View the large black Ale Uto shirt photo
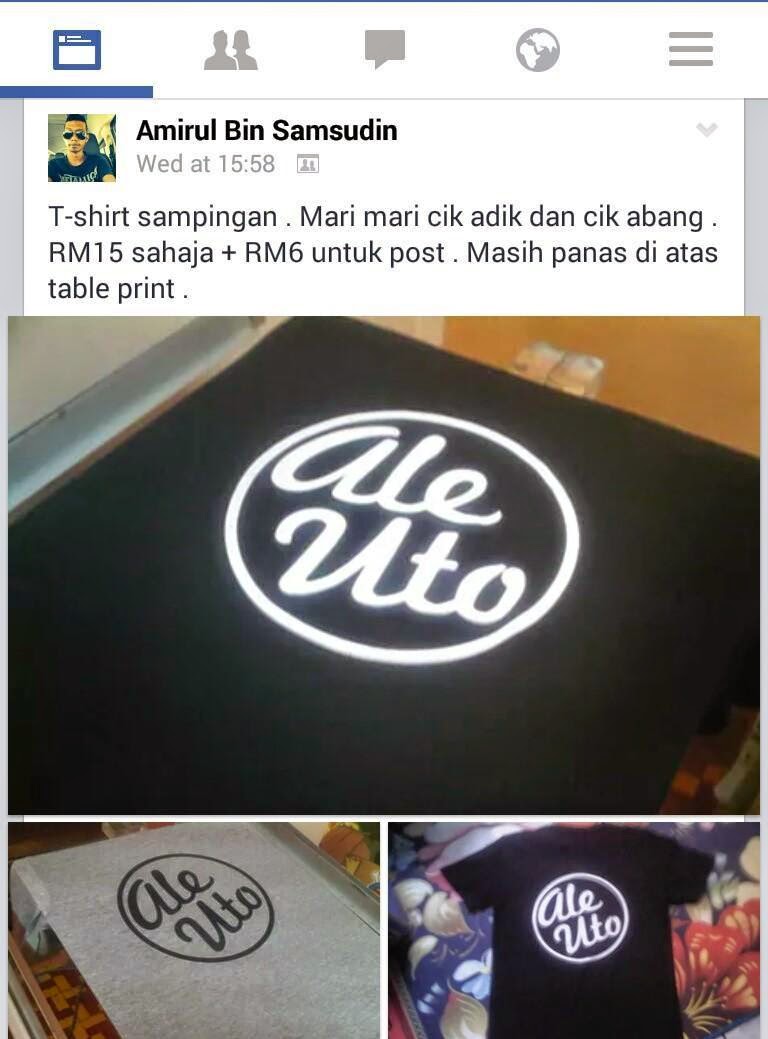Image resolution: width=768 pixels, height=1039 pixels. (x=384, y=565)
